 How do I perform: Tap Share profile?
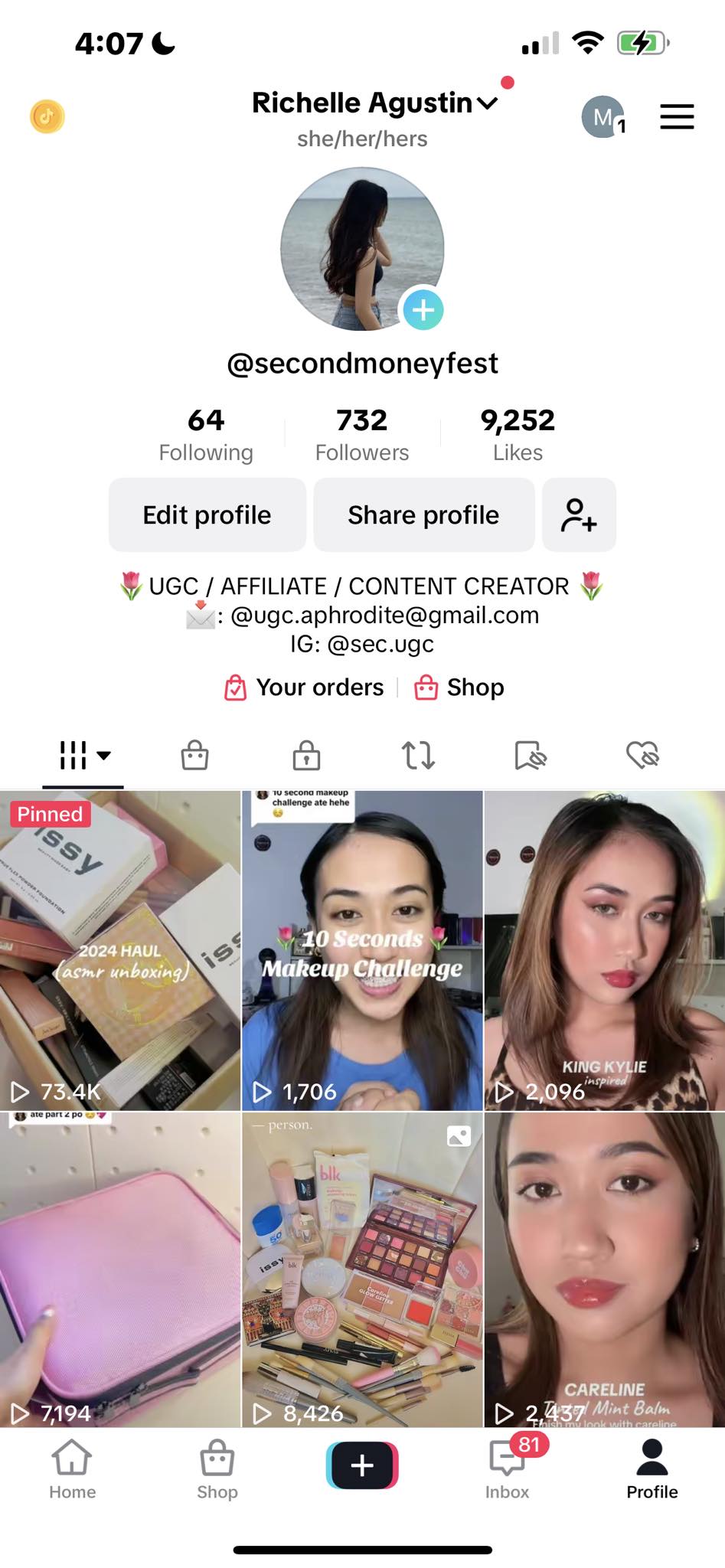[x=423, y=515]
